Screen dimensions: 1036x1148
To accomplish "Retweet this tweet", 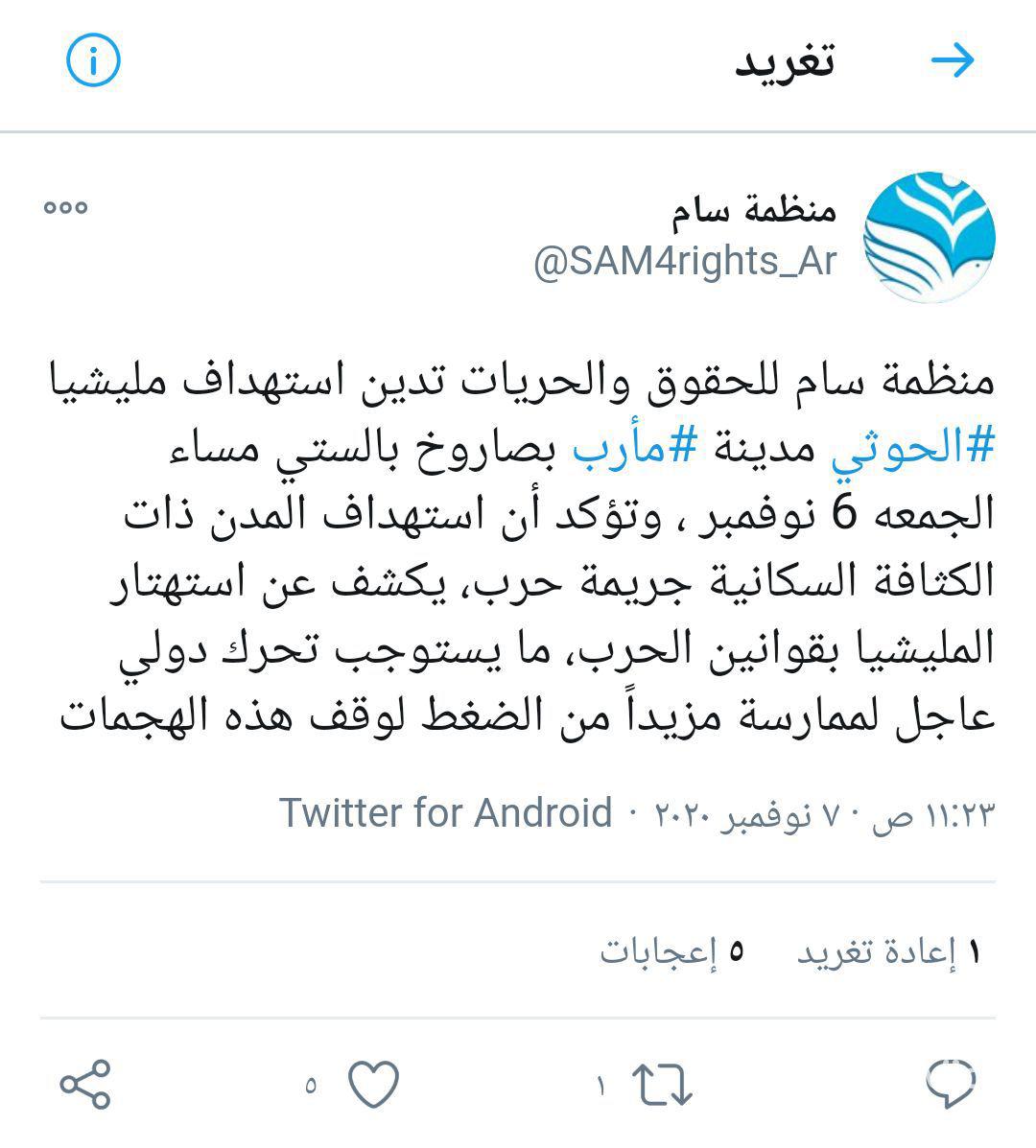I will 662,1085.
